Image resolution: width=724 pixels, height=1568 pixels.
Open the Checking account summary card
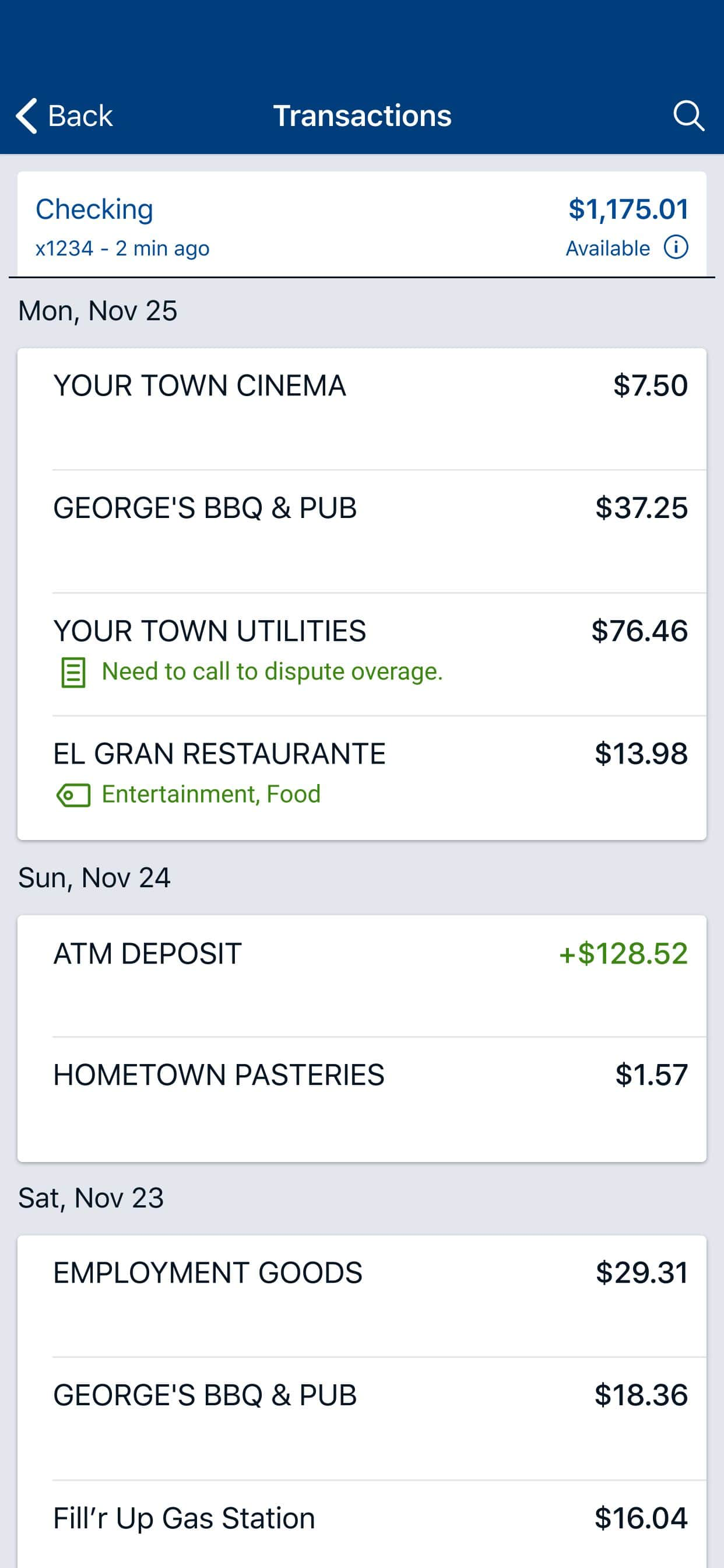(x=362, y=224)
